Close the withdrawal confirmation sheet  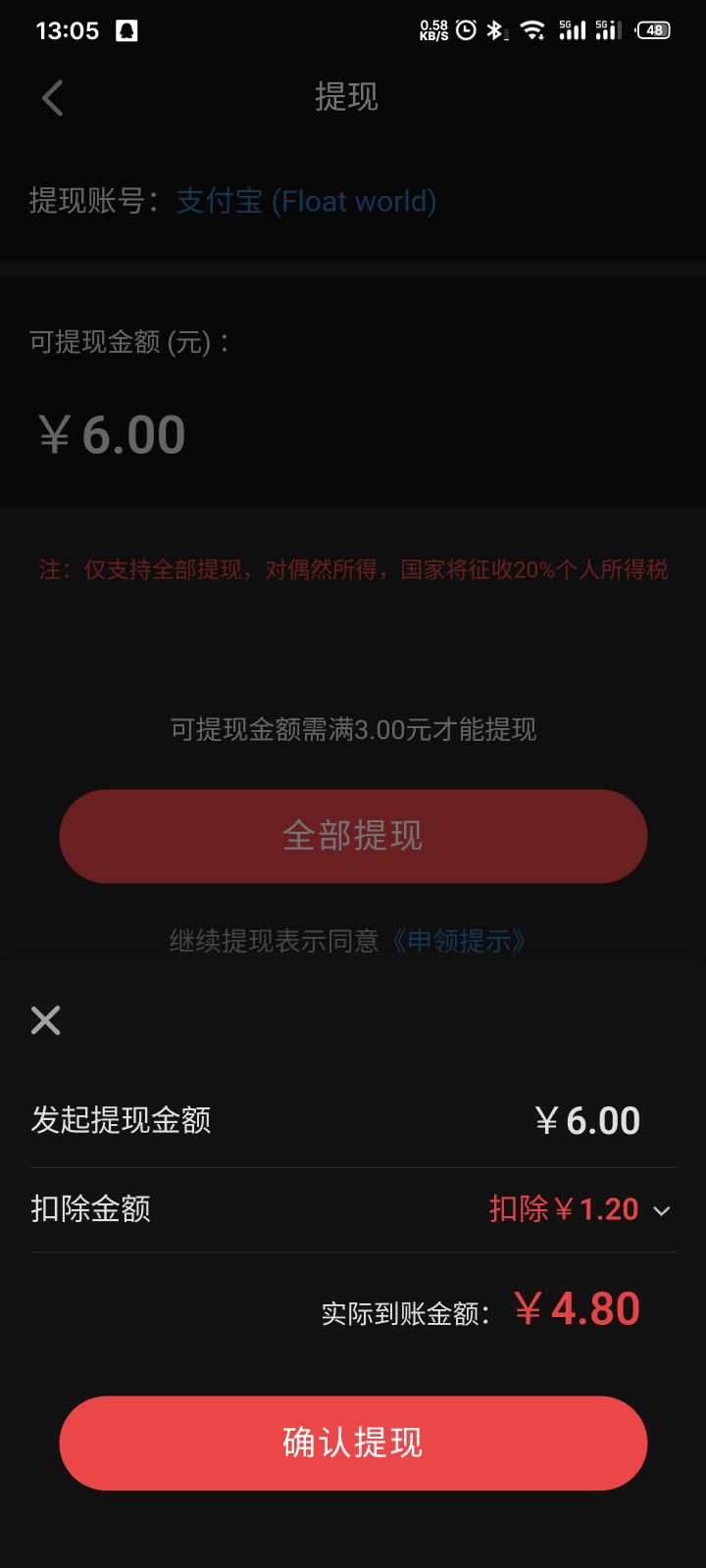pos(46,1020)
